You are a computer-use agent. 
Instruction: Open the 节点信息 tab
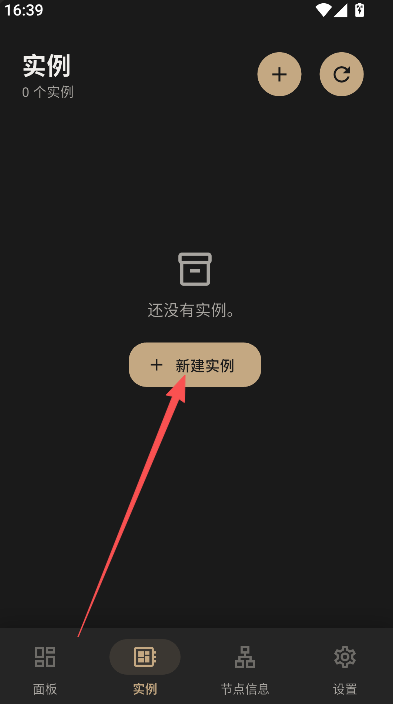[x=245, y=669]
